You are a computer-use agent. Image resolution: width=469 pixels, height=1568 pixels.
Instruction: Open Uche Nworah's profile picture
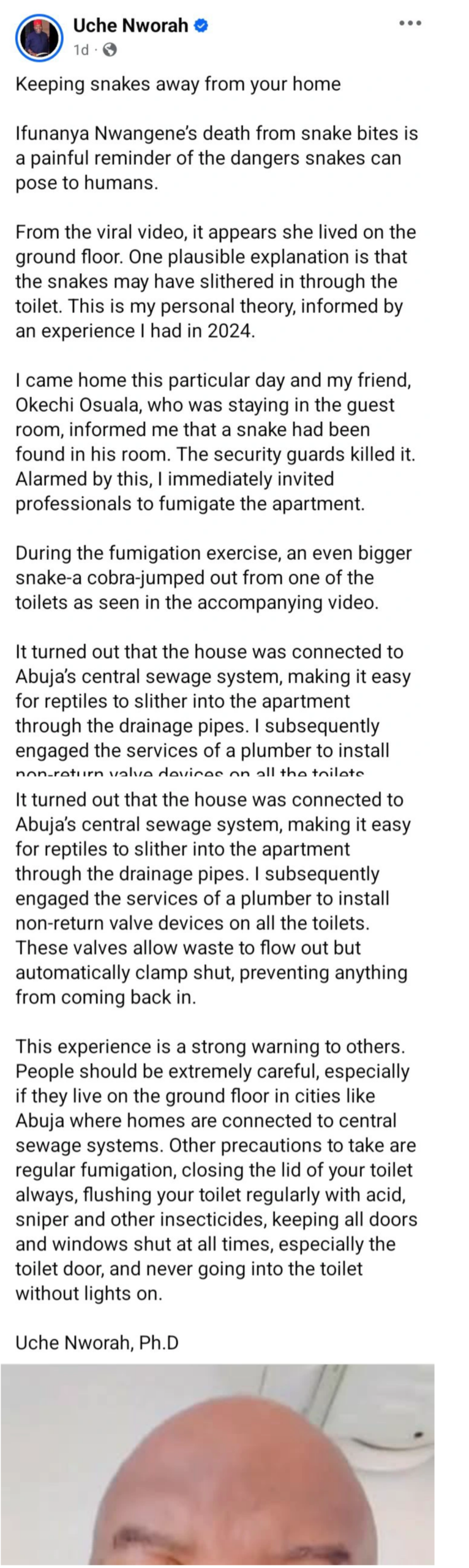39,37
